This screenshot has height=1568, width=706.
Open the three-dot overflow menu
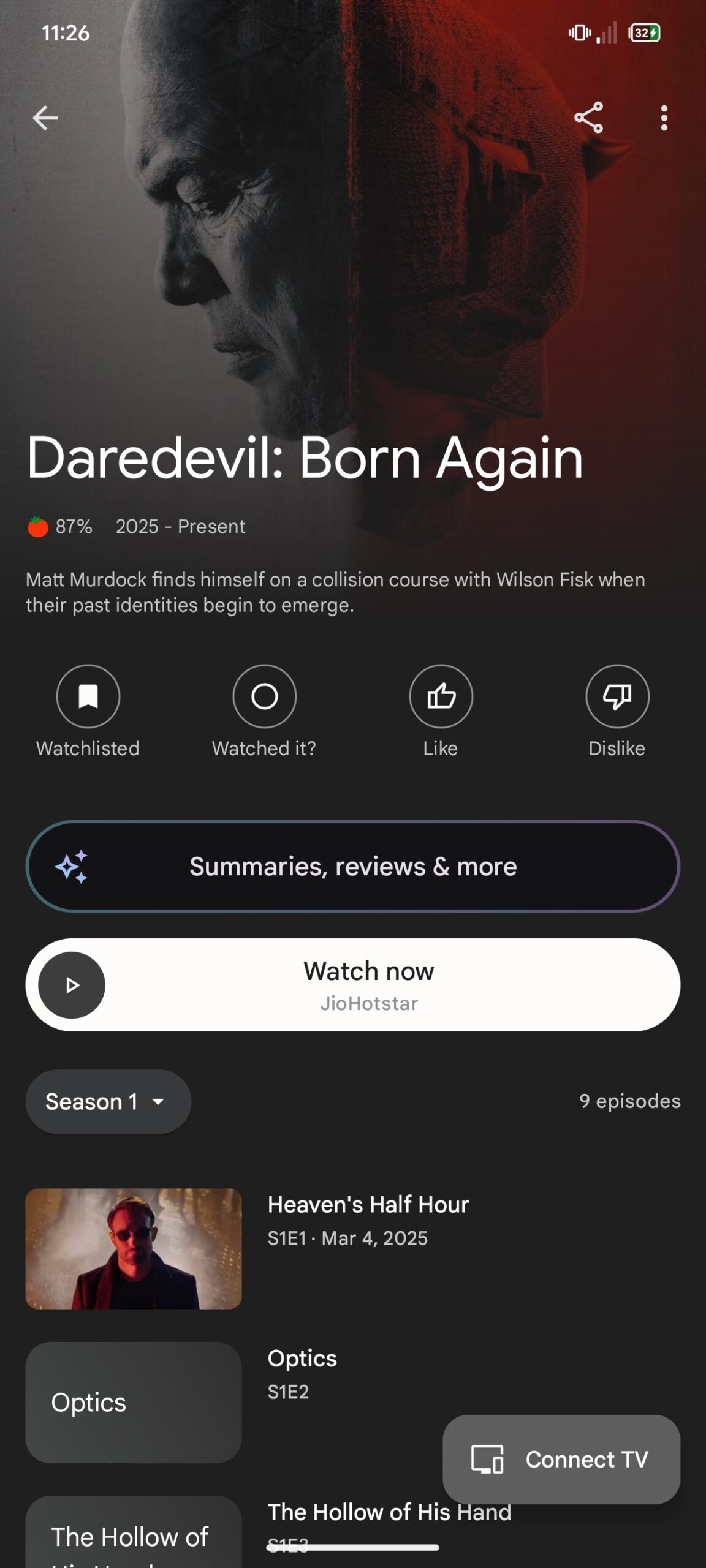tap(664, 118)
